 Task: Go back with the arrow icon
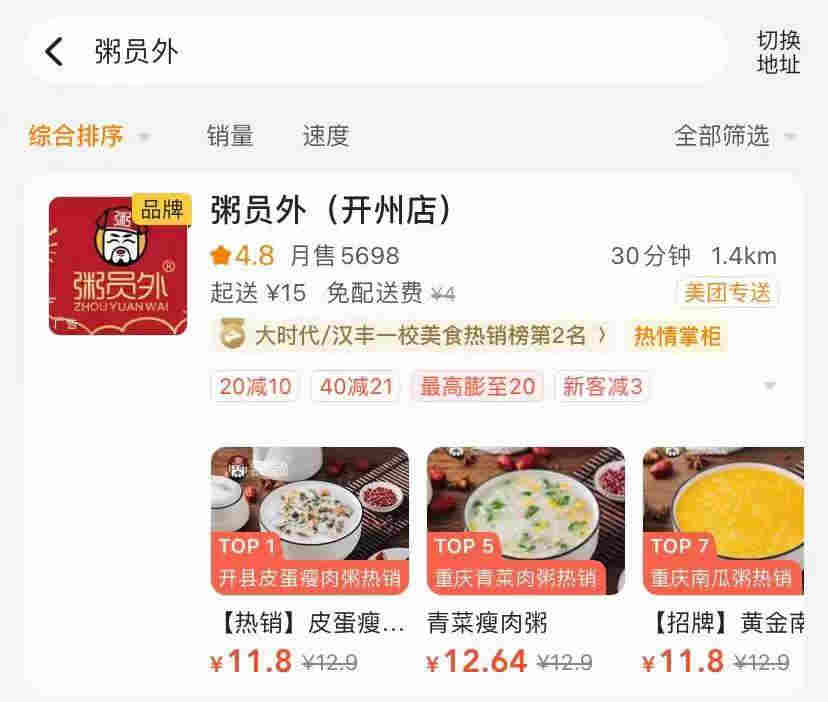(x=55, y=52)
